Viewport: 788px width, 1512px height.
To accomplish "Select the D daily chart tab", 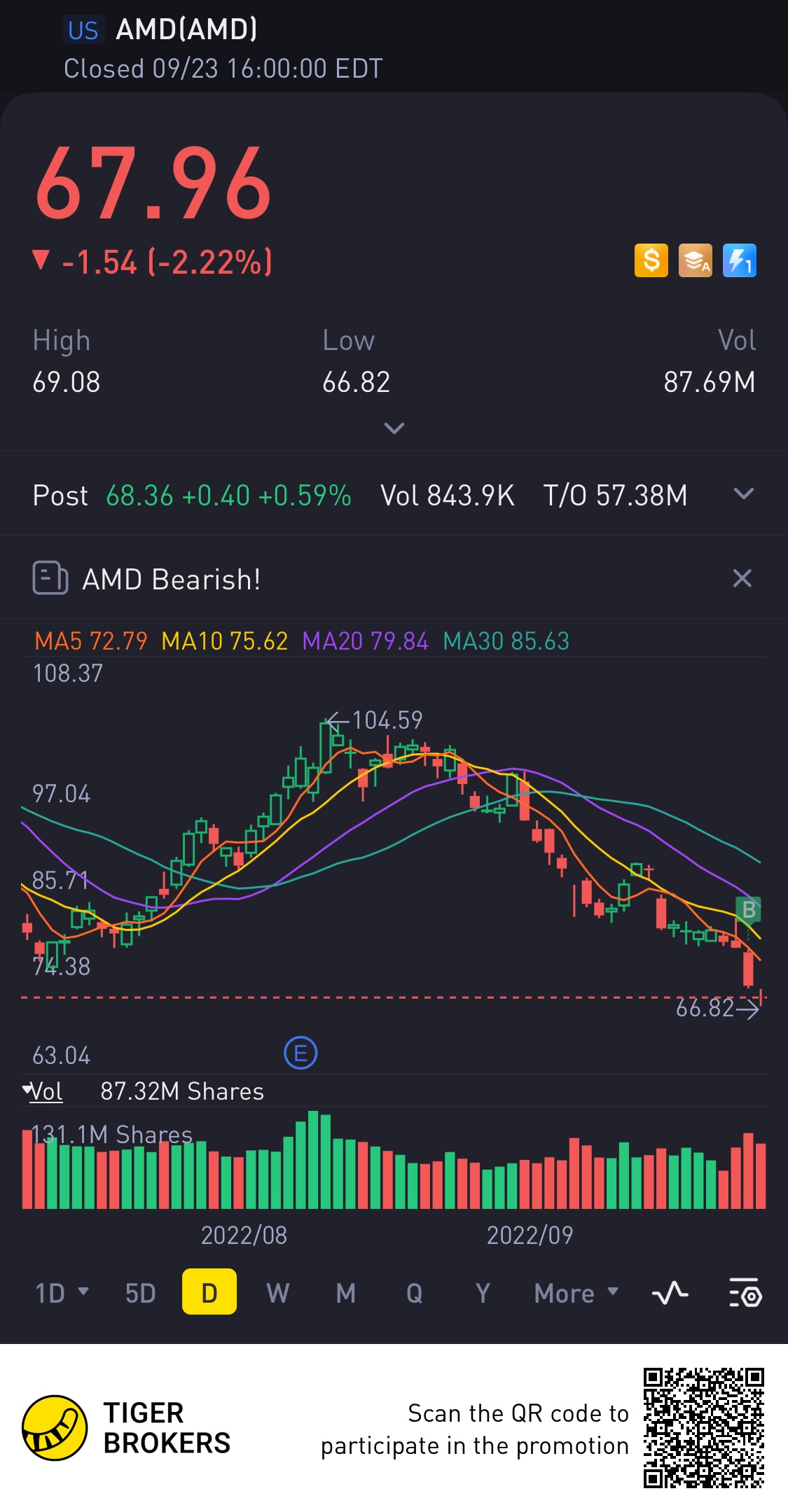I will tap(209, 1291).
